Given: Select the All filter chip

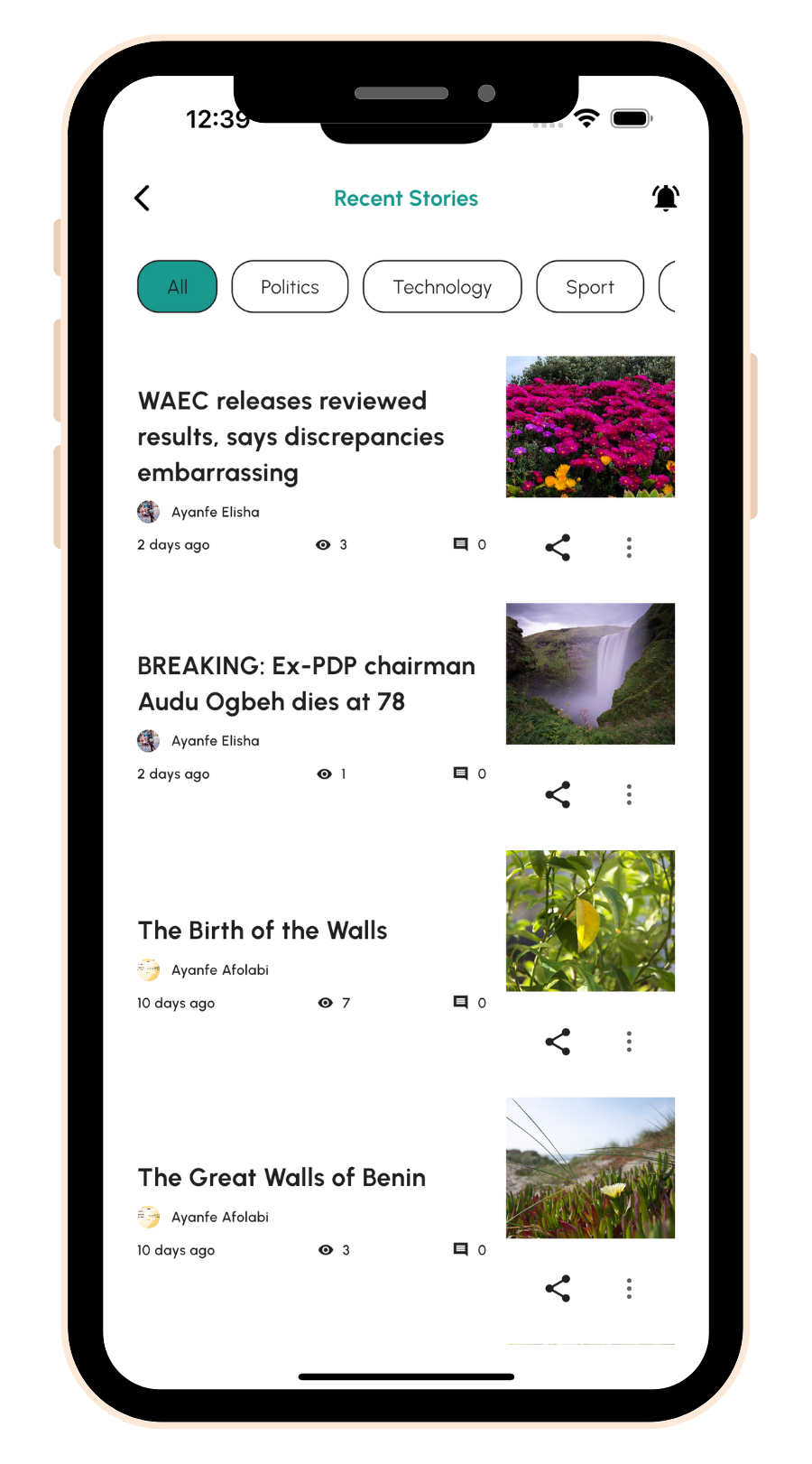Looking at the screenshot, I should tap(177, 287).
